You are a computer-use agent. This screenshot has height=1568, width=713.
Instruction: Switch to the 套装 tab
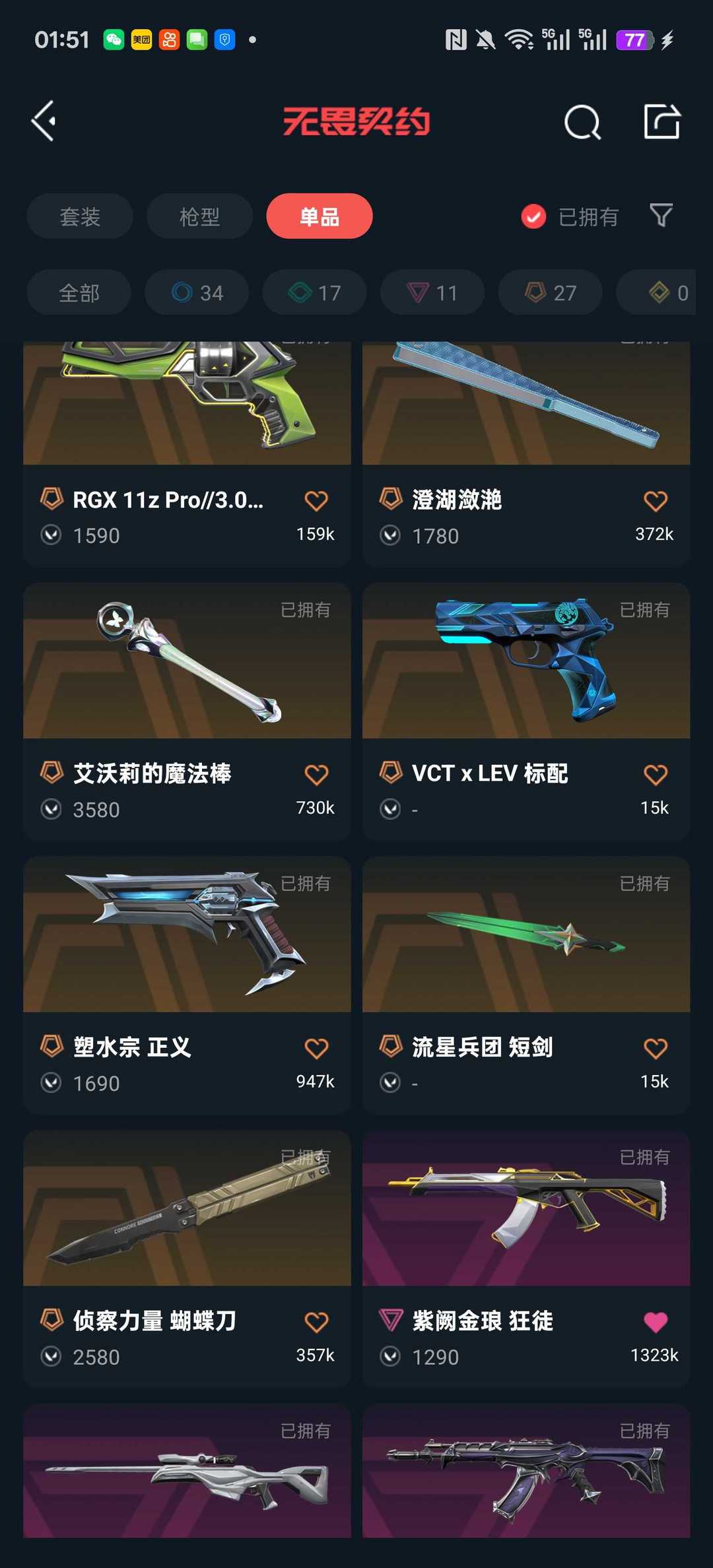click(80, 216)
